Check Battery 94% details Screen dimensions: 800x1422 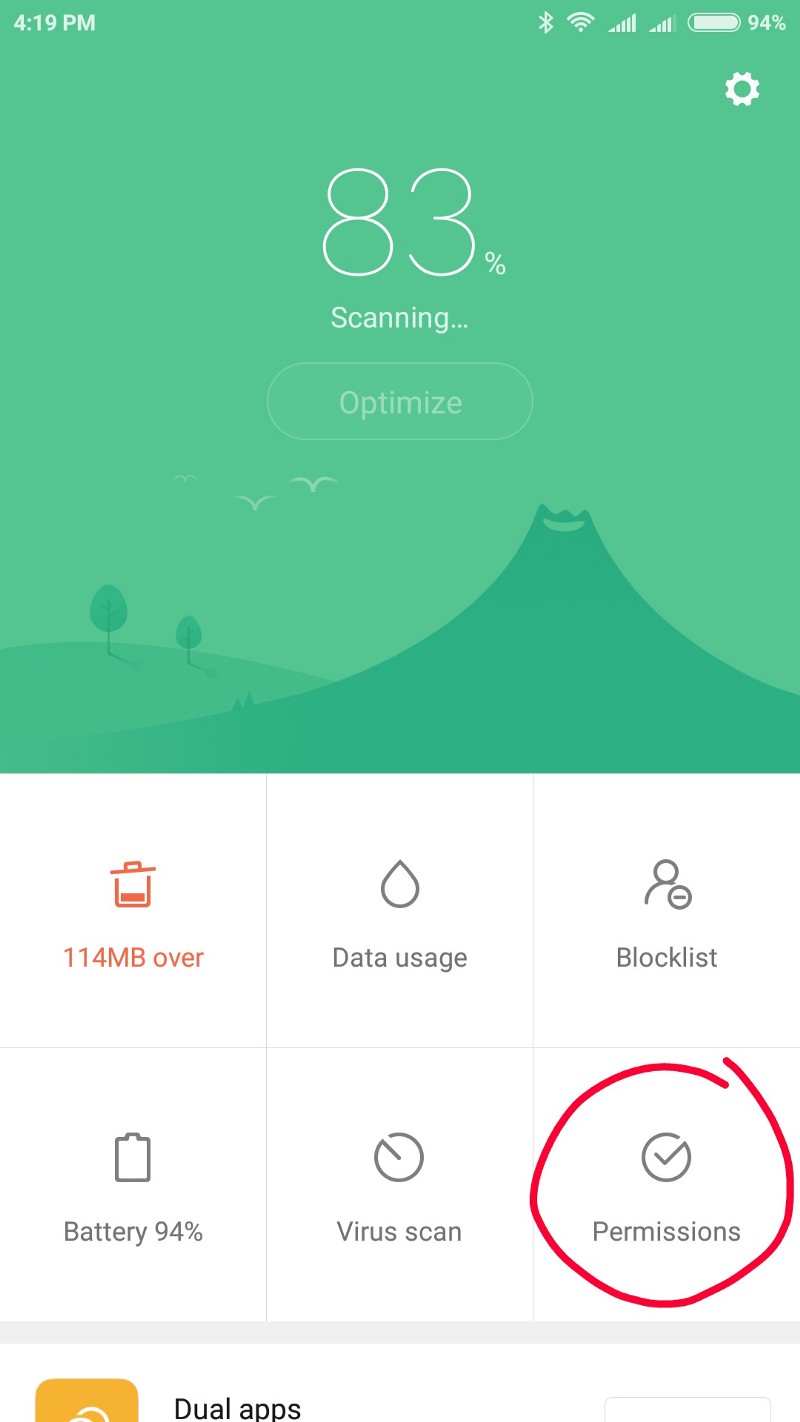(133, 1185)
